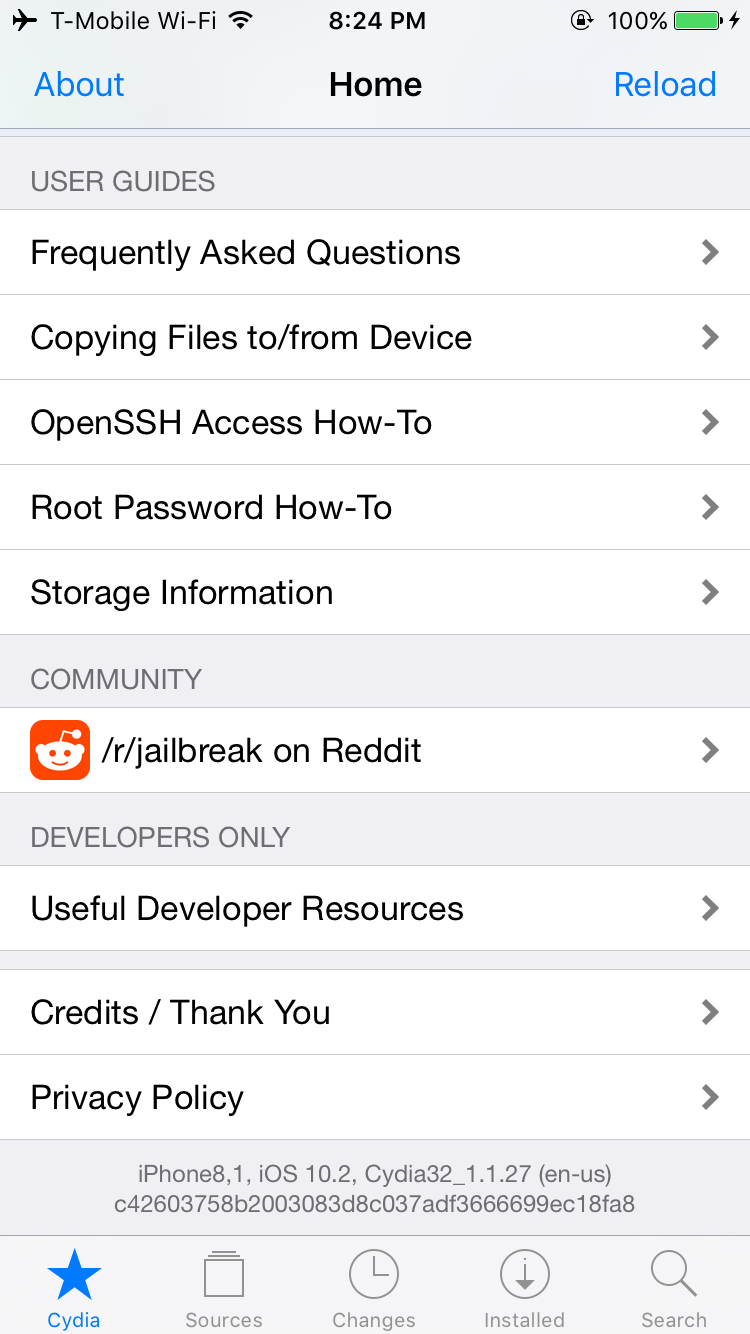This screenshot has height=1334, width=750.
Task: Go to the Installed tab
Action: pos(524,1290)
